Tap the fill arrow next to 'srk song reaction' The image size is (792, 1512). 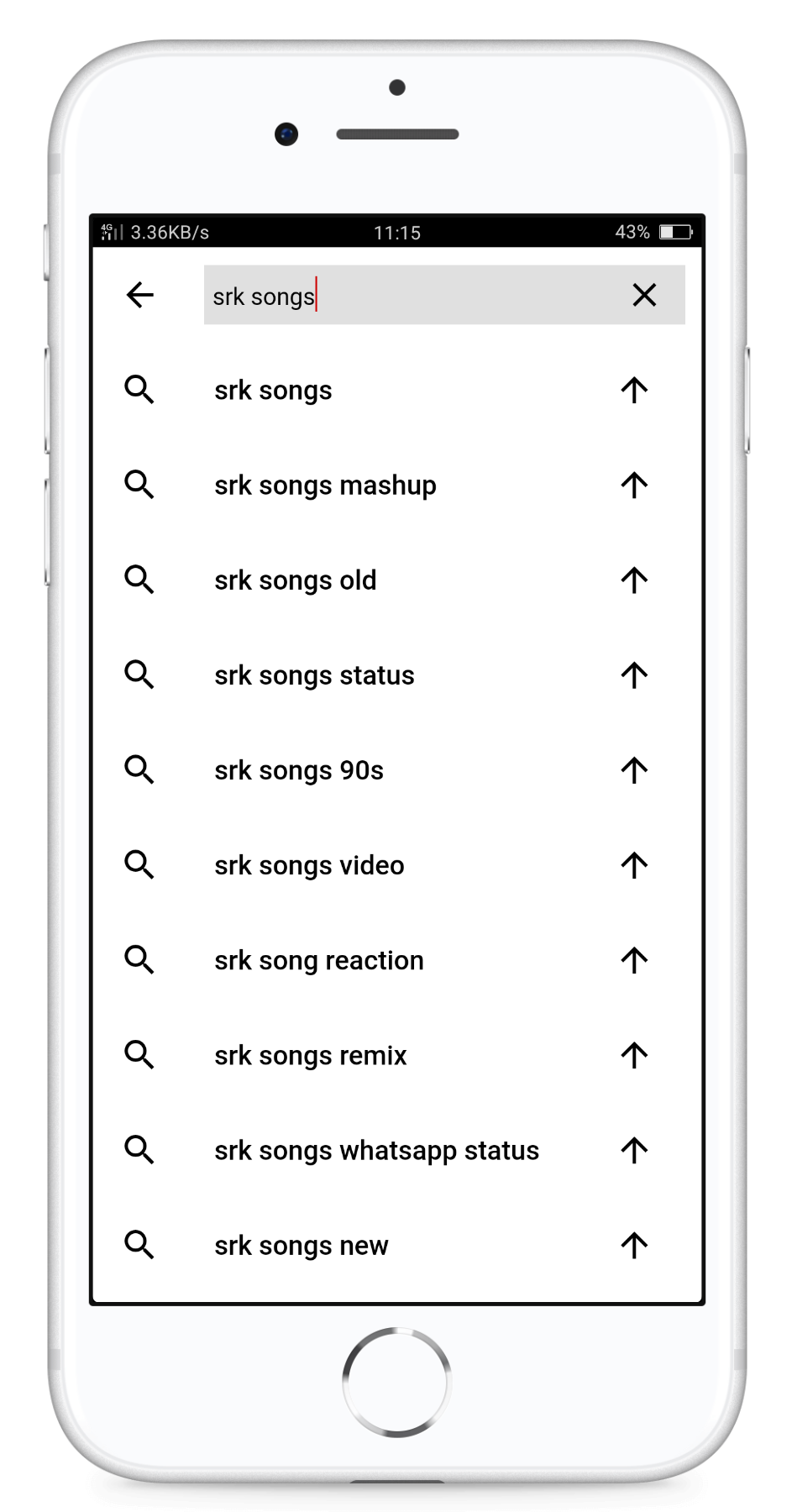[x=634, y=960]
